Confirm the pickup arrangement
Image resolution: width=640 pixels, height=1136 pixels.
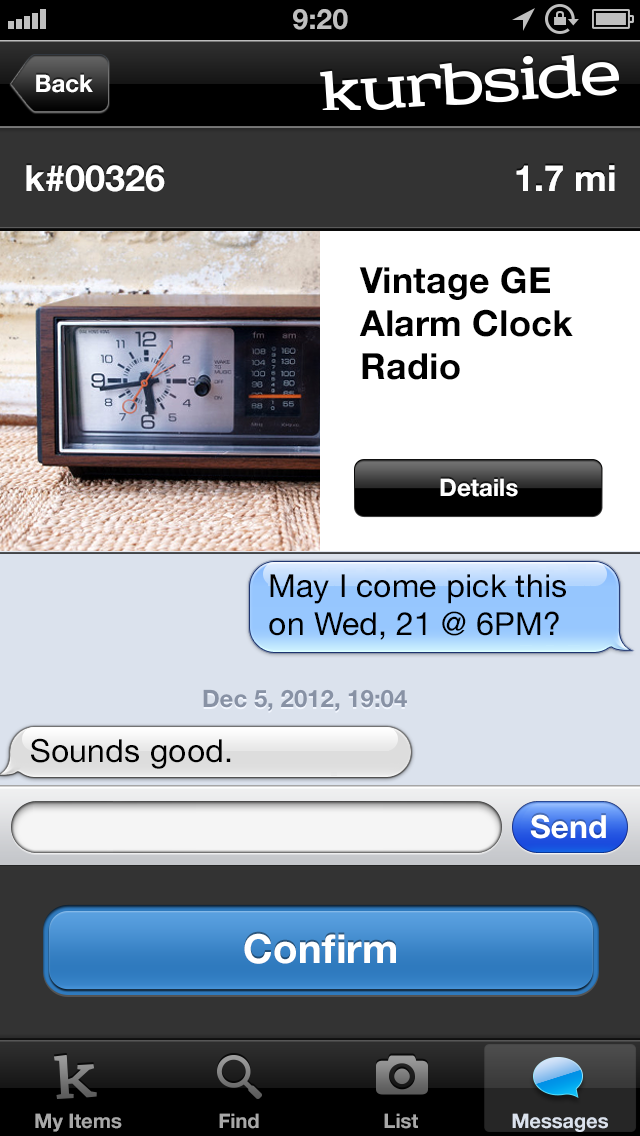coord(320,949)
